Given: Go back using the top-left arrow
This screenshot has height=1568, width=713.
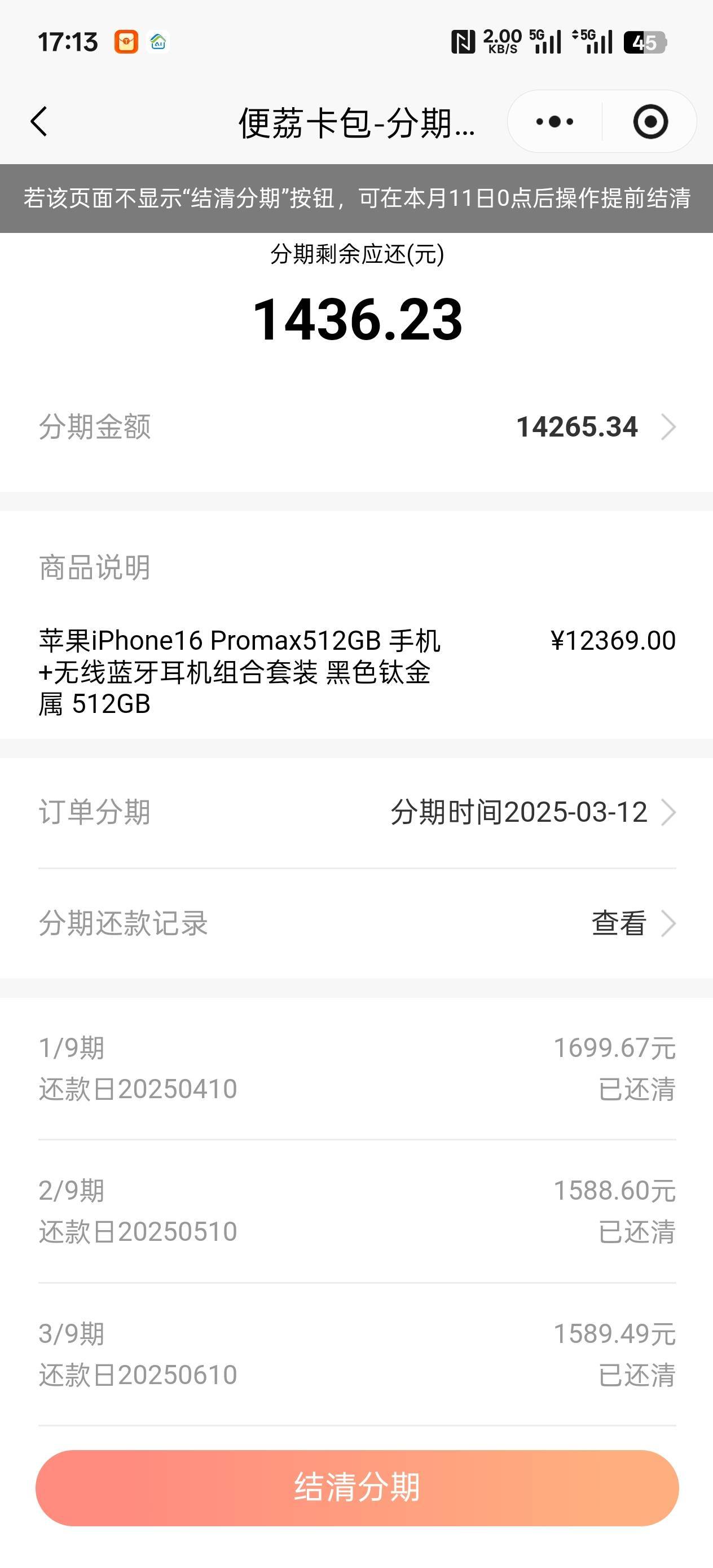Looking at the screenshot, I should (x=39, y=122).
